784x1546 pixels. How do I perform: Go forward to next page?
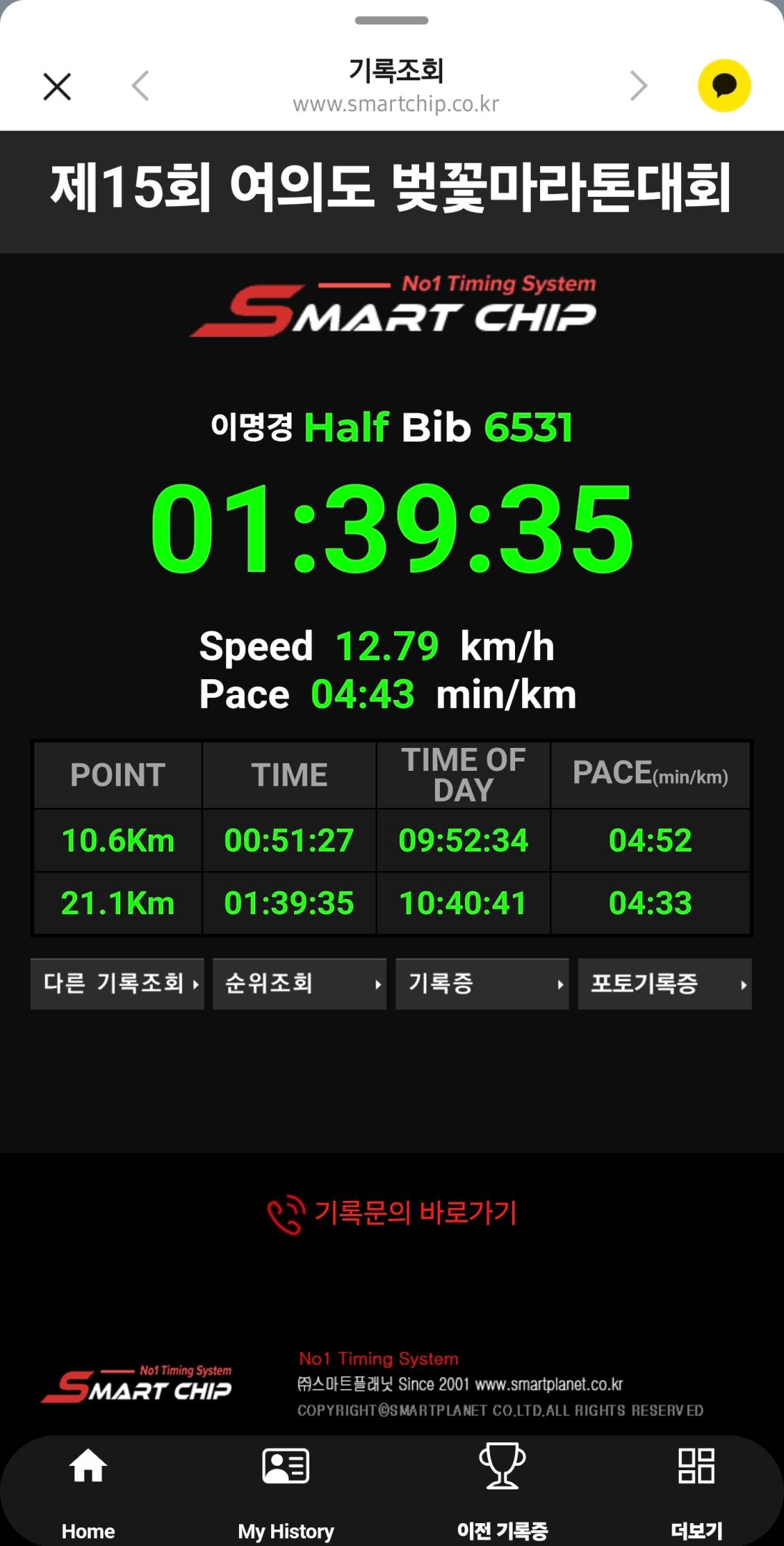[x=638, y=87]
